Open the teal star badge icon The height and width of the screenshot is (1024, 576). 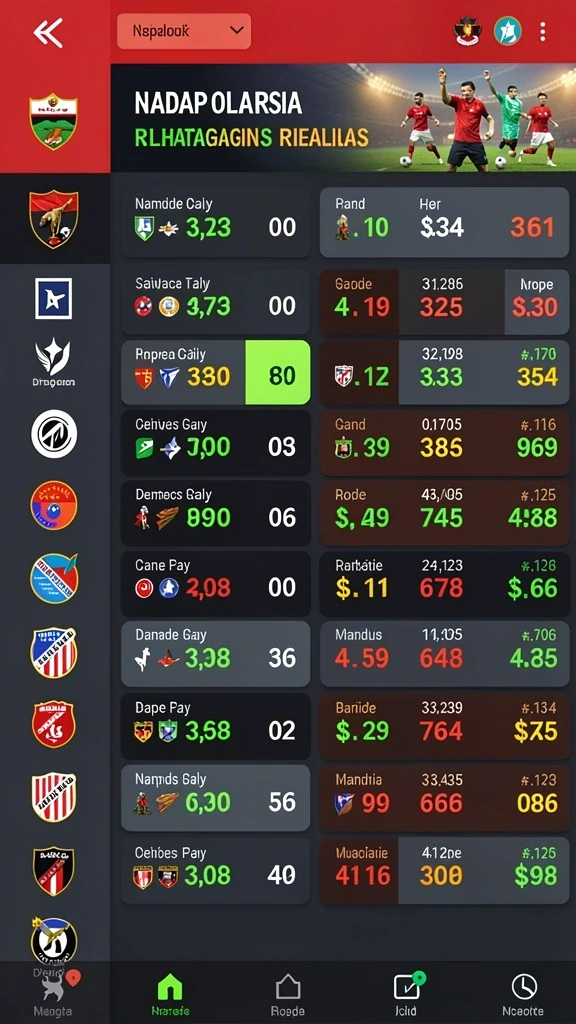[507, 31]
